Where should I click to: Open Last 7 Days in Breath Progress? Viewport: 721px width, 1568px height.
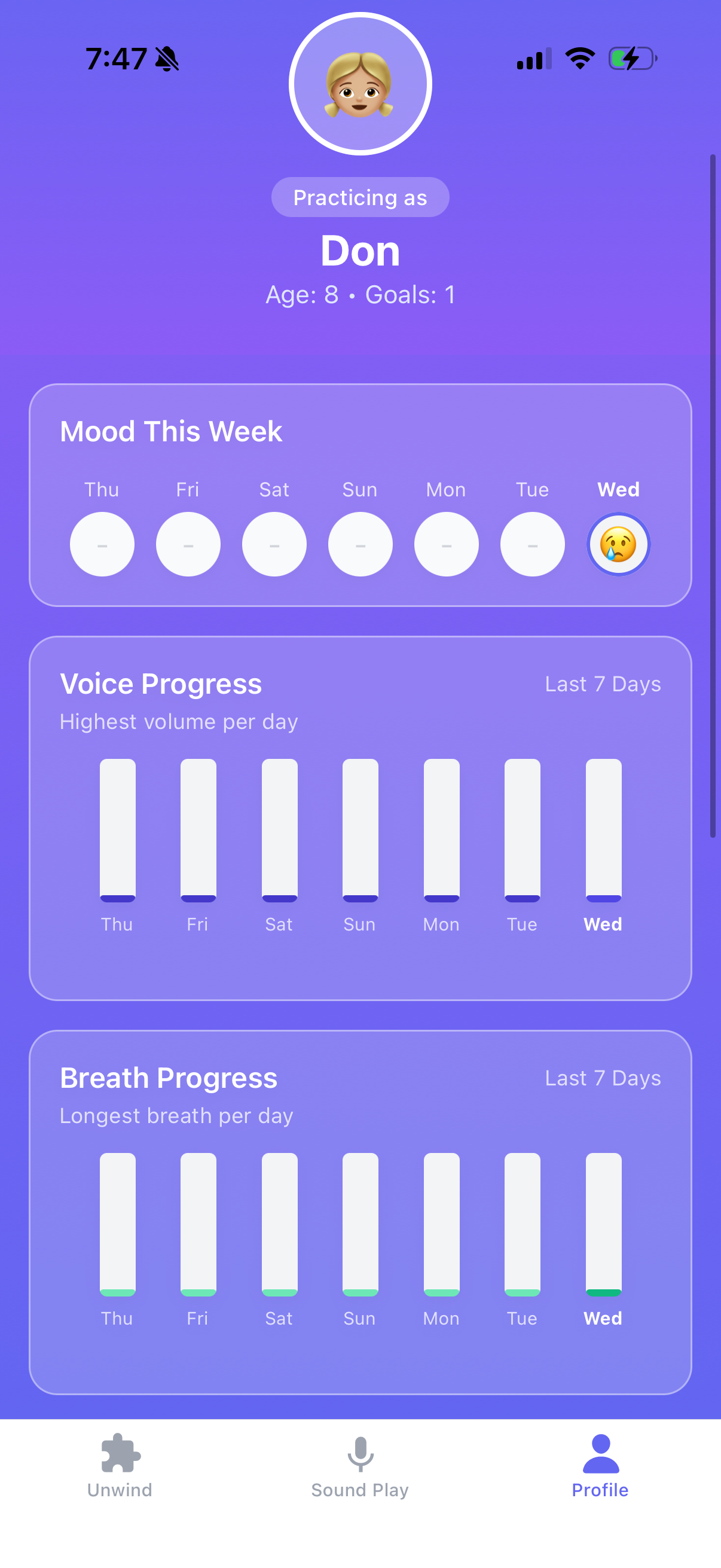[602, 1078]
